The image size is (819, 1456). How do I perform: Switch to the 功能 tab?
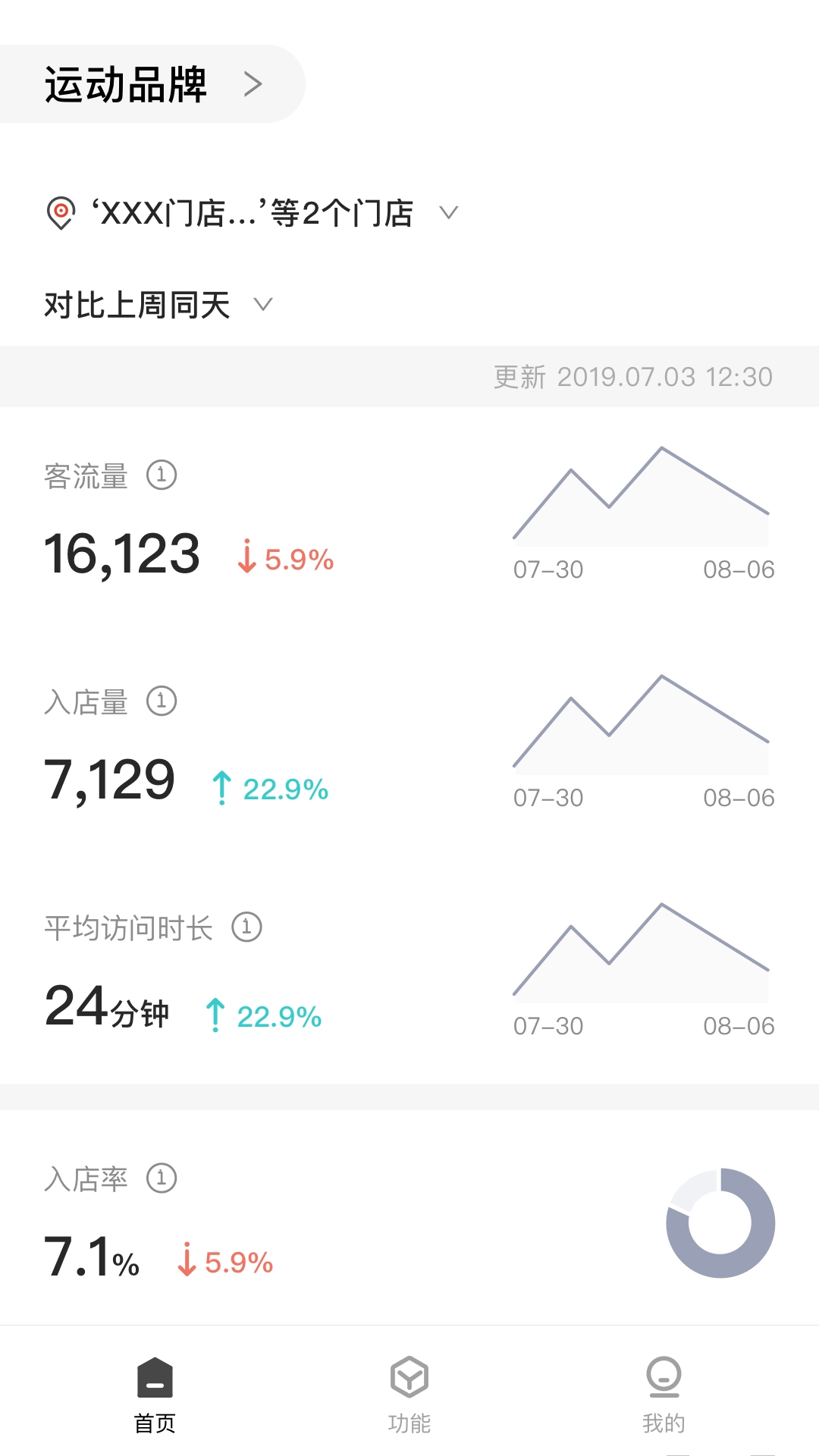[409, 1399]
